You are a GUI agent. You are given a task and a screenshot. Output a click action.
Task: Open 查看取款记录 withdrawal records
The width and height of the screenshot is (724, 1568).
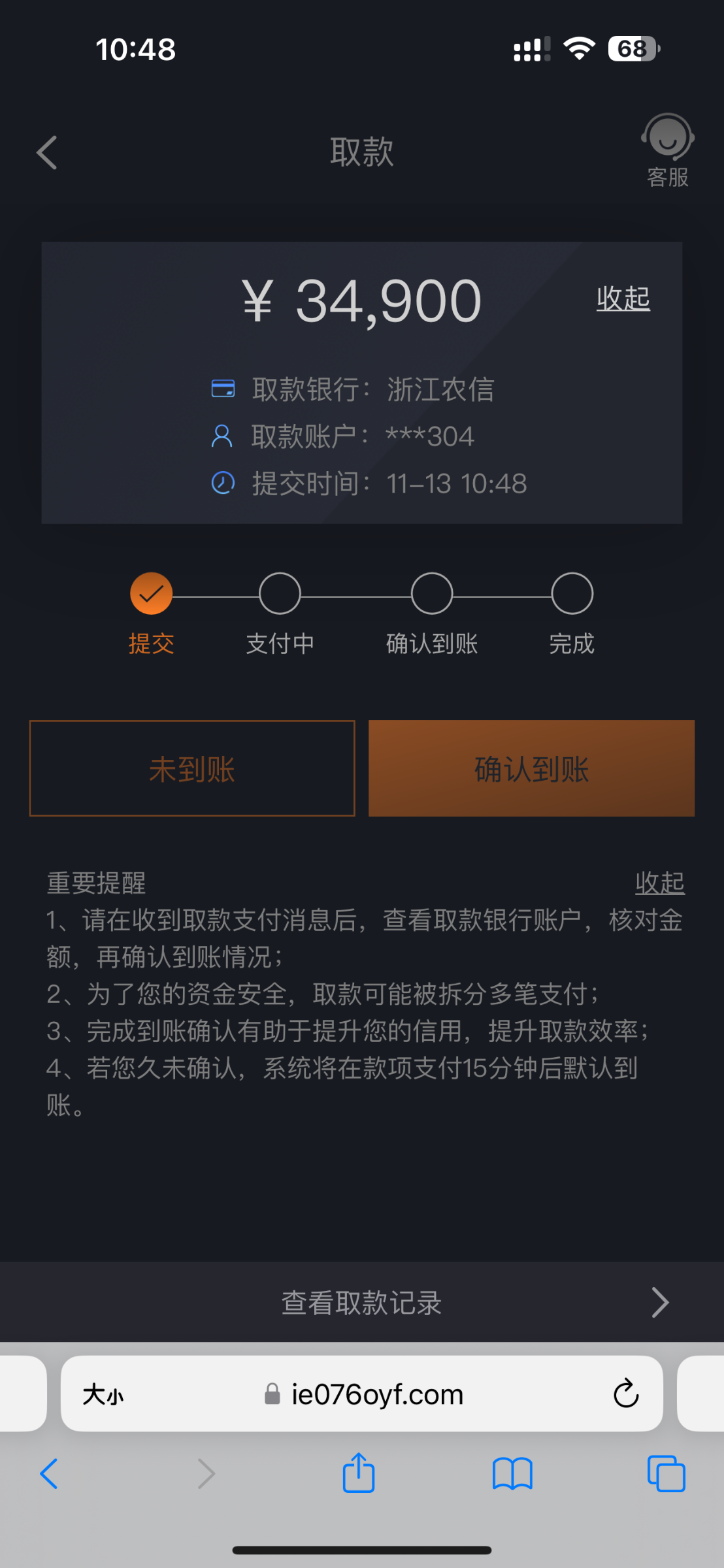(x=361, y=1303)
